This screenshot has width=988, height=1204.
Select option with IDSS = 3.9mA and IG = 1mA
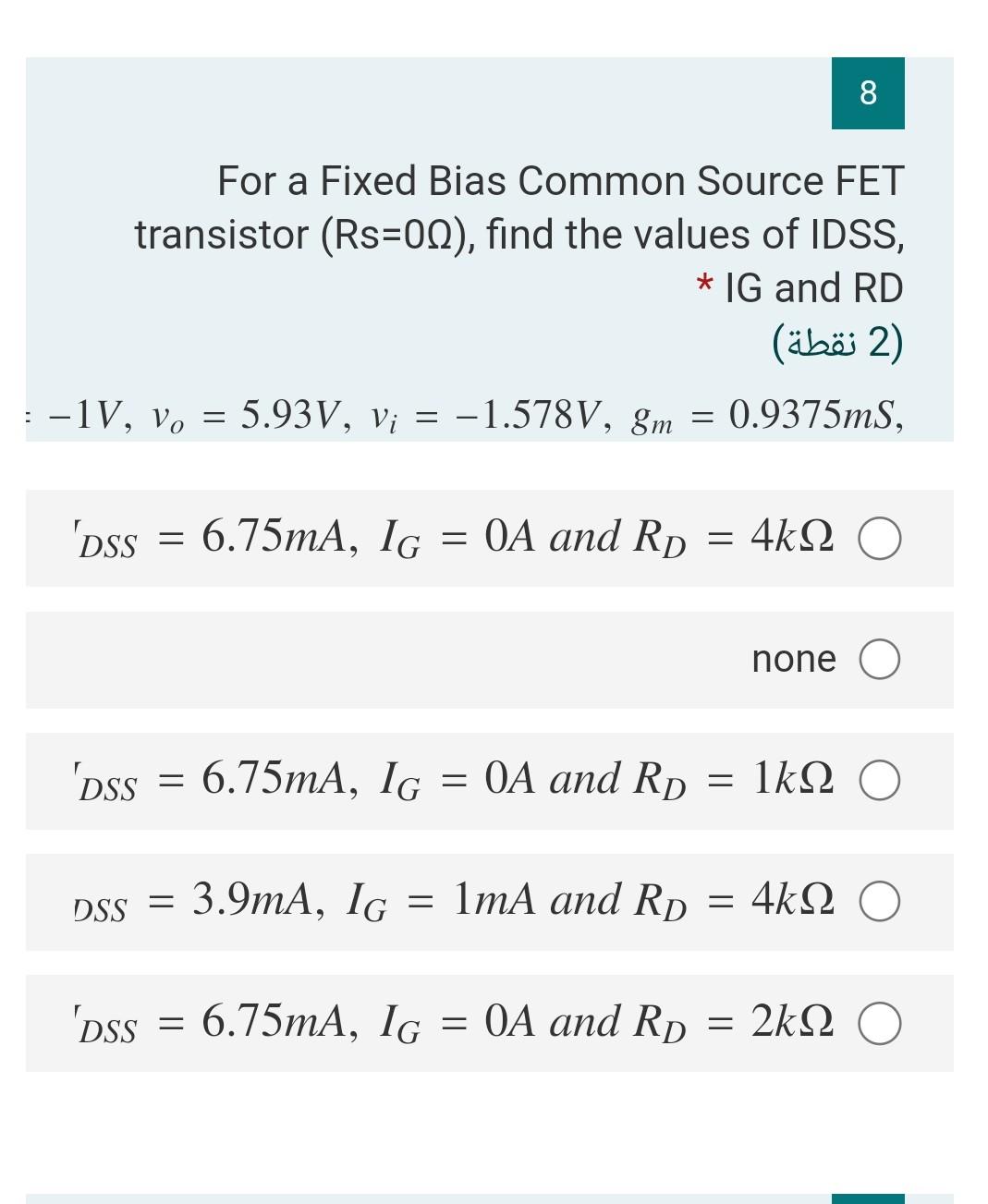click(881, 901)
